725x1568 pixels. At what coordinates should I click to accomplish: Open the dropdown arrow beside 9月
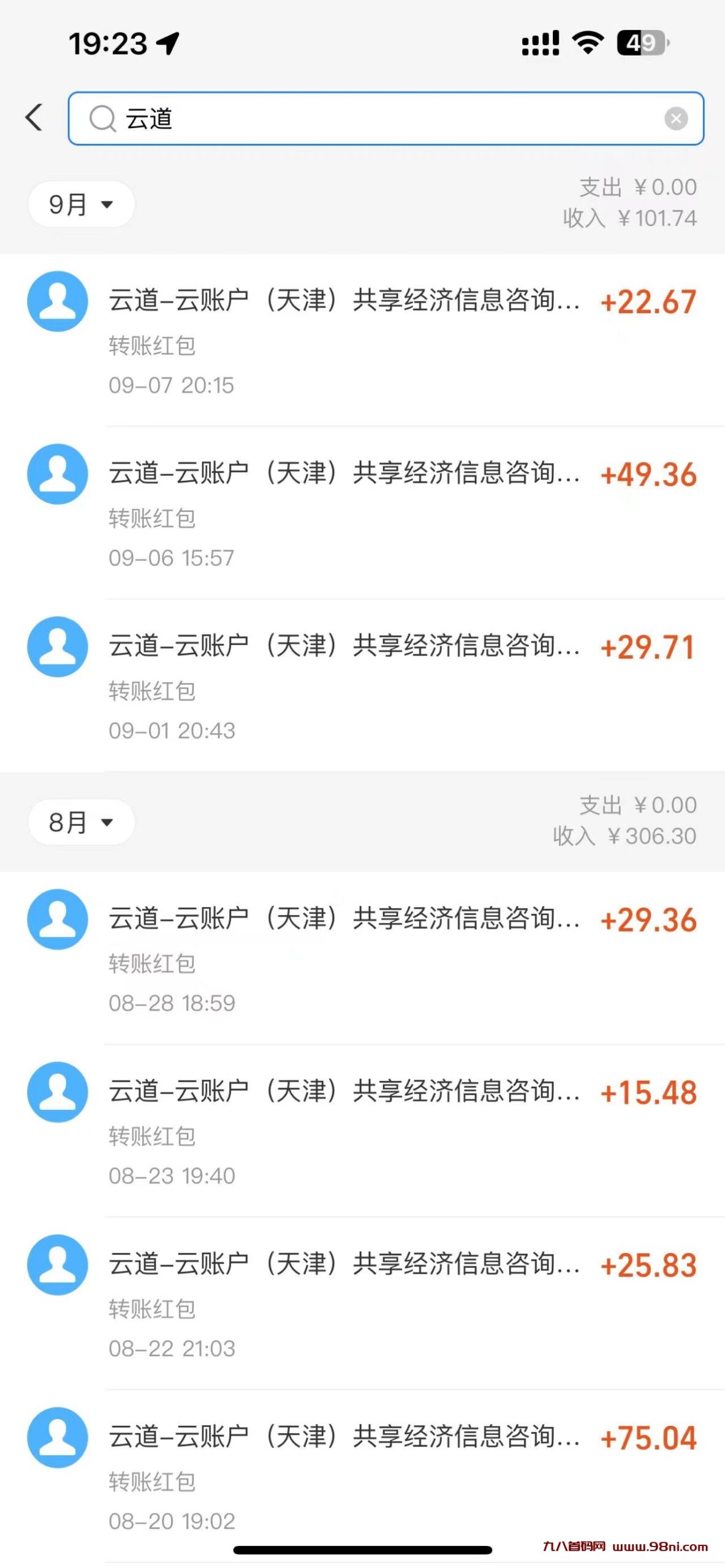(106, 205)
